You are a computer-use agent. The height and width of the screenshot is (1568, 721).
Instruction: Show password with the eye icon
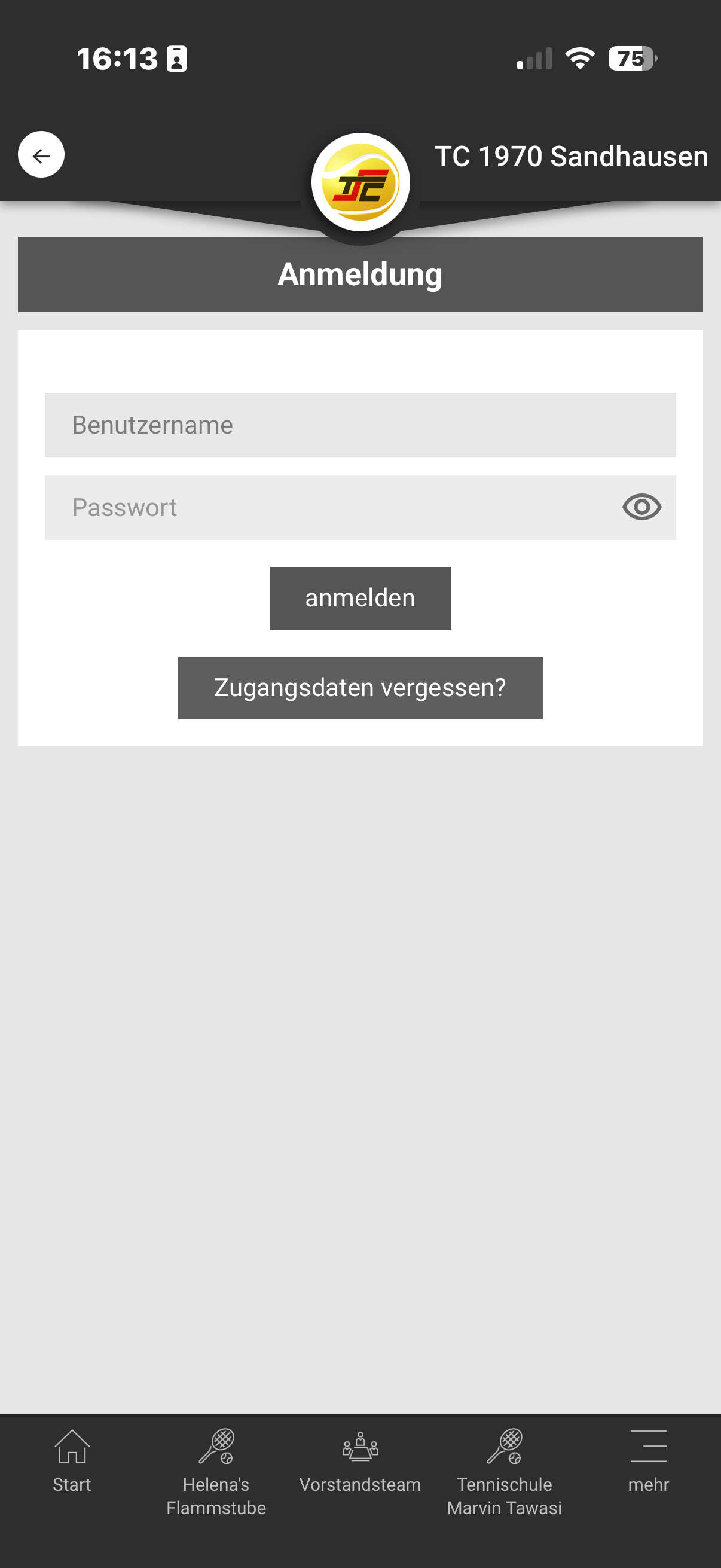click(641, 508)
